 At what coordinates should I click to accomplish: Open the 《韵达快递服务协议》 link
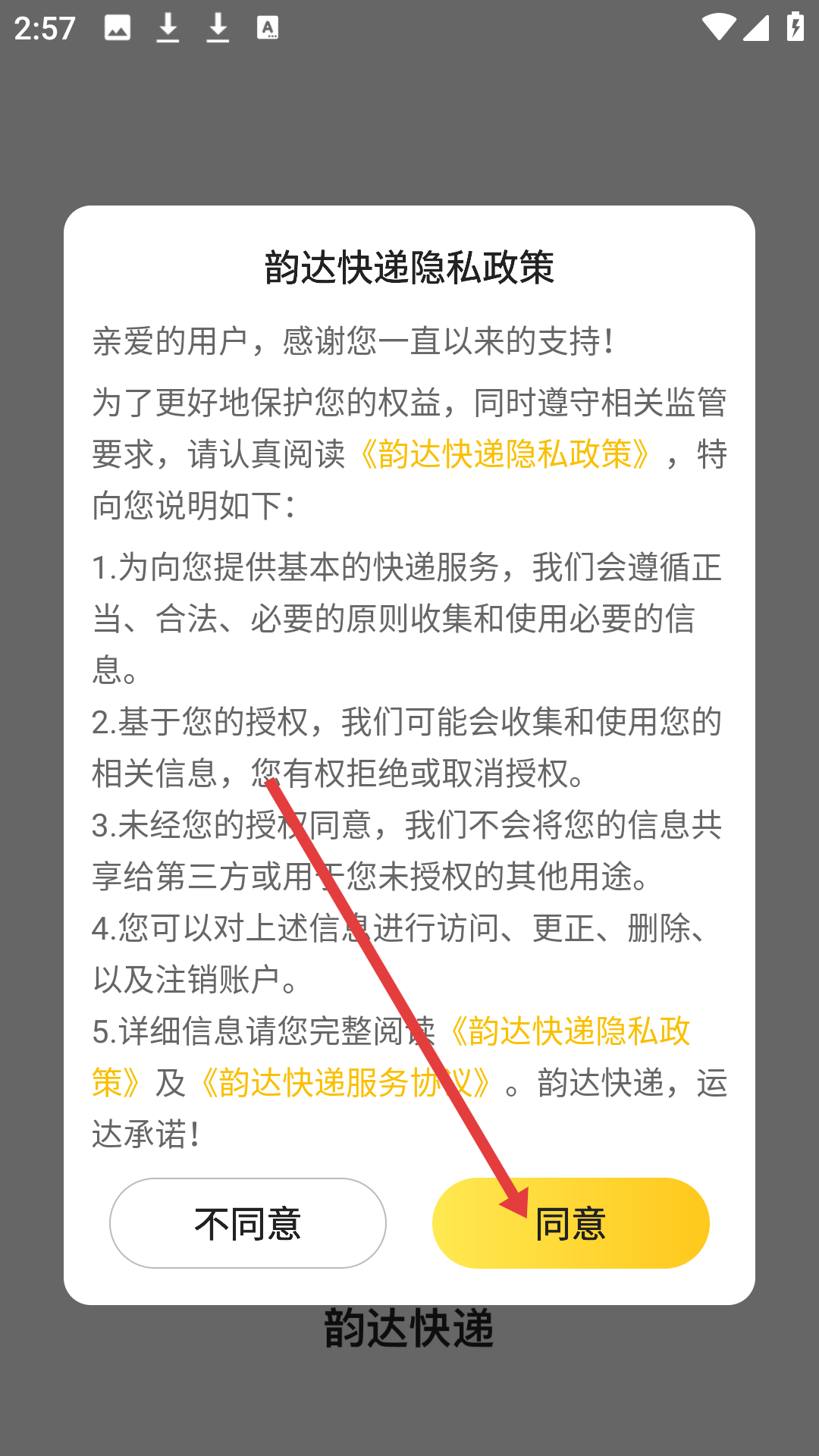point(346,1082)
